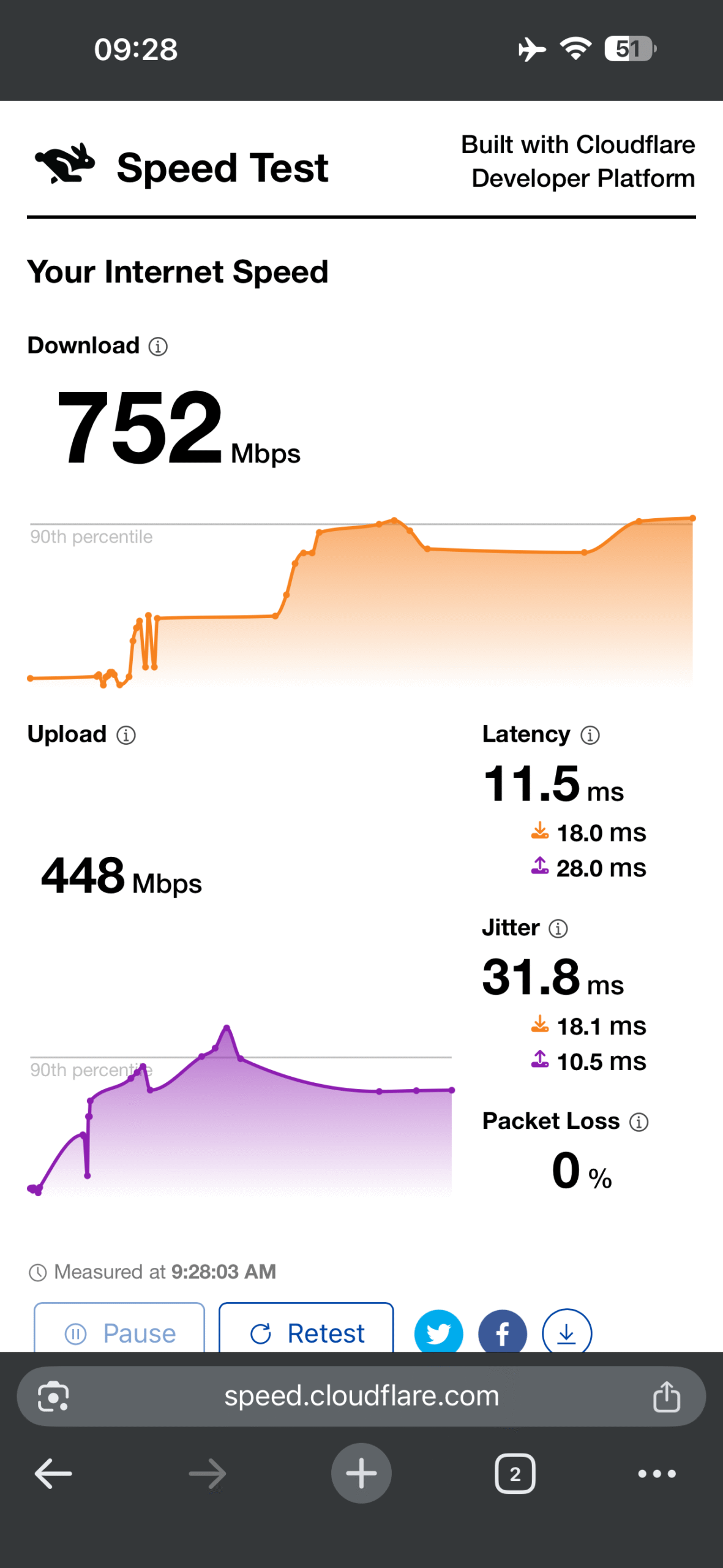This screenshot has width=723, height=1568.
Task: Open the Upload info icon
Action: (126, 735)
